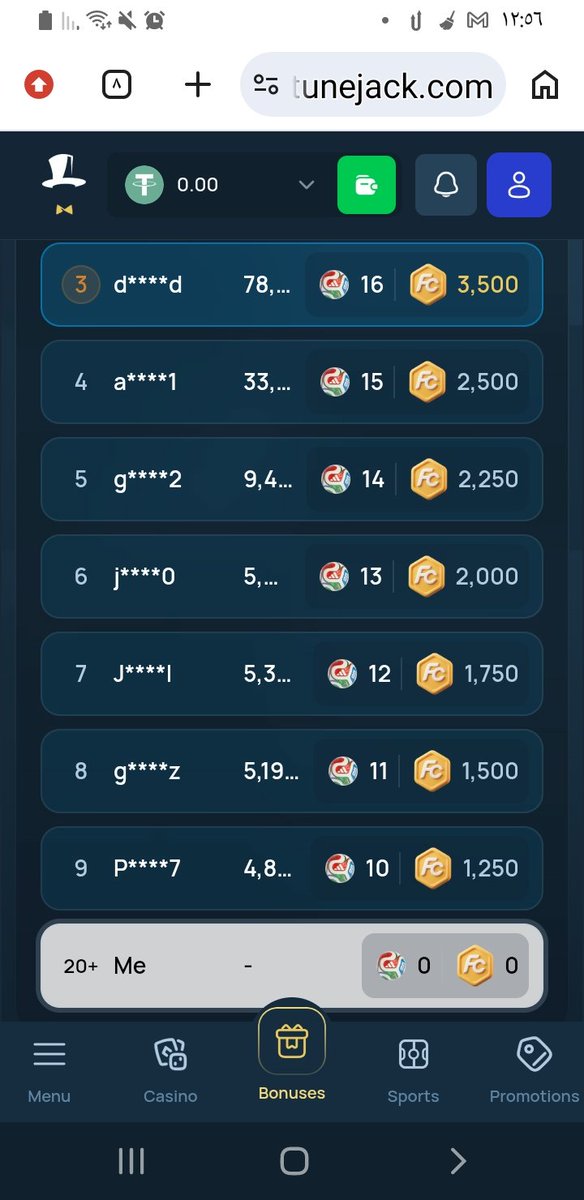584x1200 pixels.
Task: Go to the phone's home screen
Action: (x=294, y=1160)
